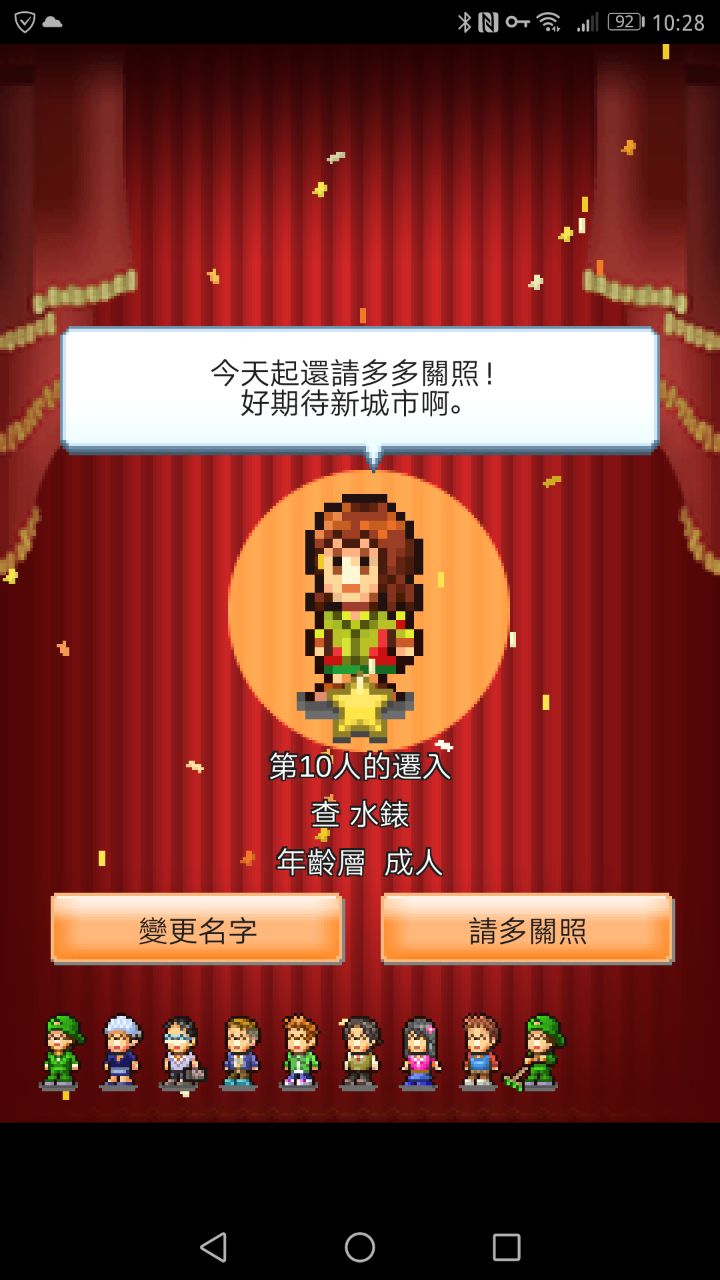Image resolution: width=720 pixels, height=1280 pixels.
Task: Tap the 變更名字 button
Action: [197, 929]
